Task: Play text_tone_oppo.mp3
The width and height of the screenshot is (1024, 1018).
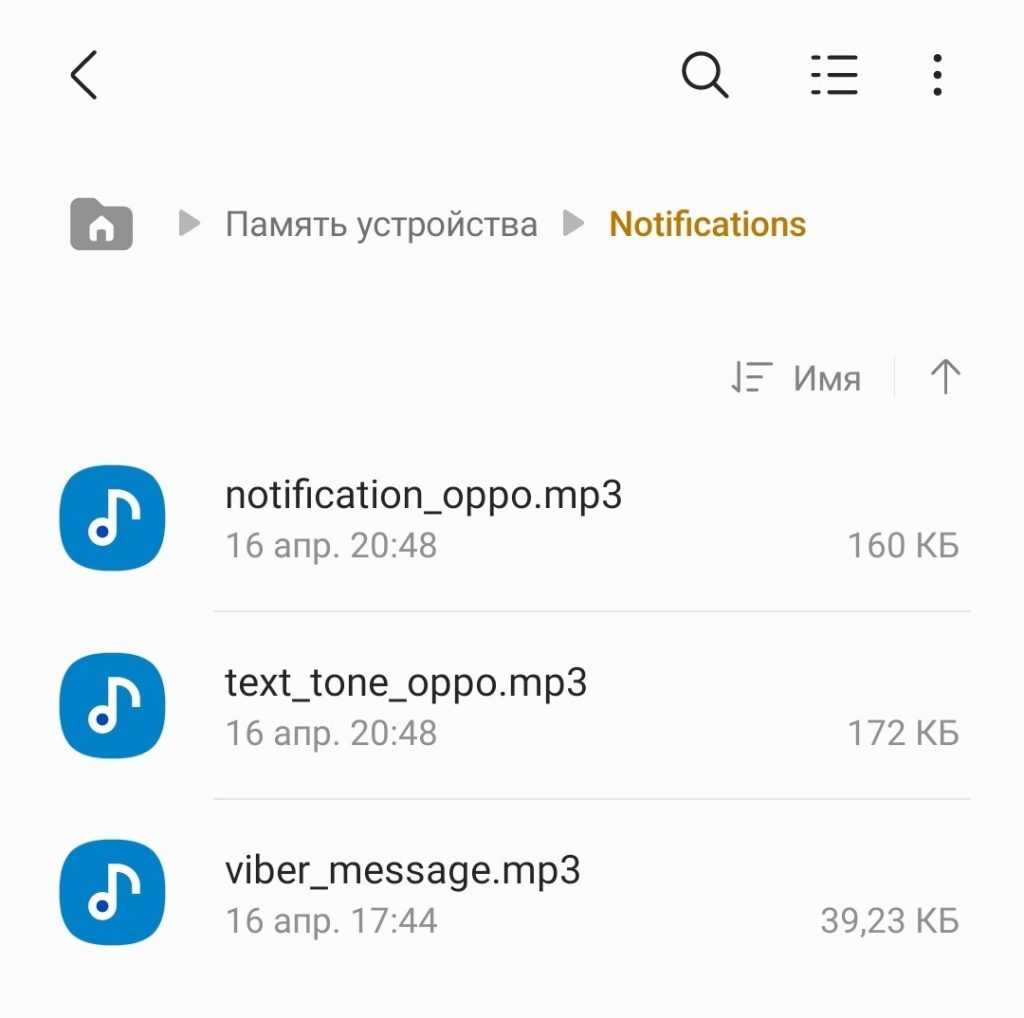Action: point(406,684)
